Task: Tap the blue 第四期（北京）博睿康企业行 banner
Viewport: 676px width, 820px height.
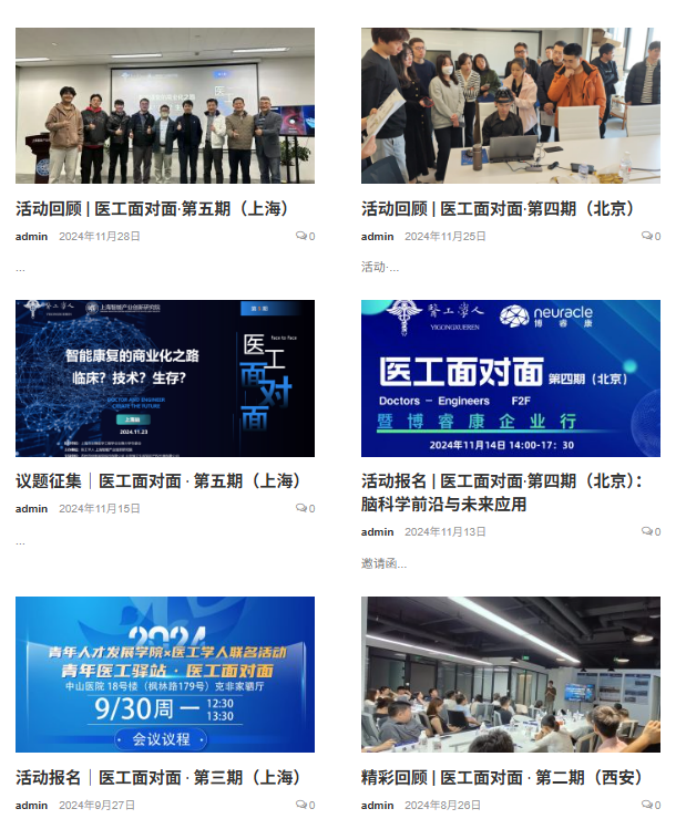Action: pyautogui.click(x=510, y=378)
